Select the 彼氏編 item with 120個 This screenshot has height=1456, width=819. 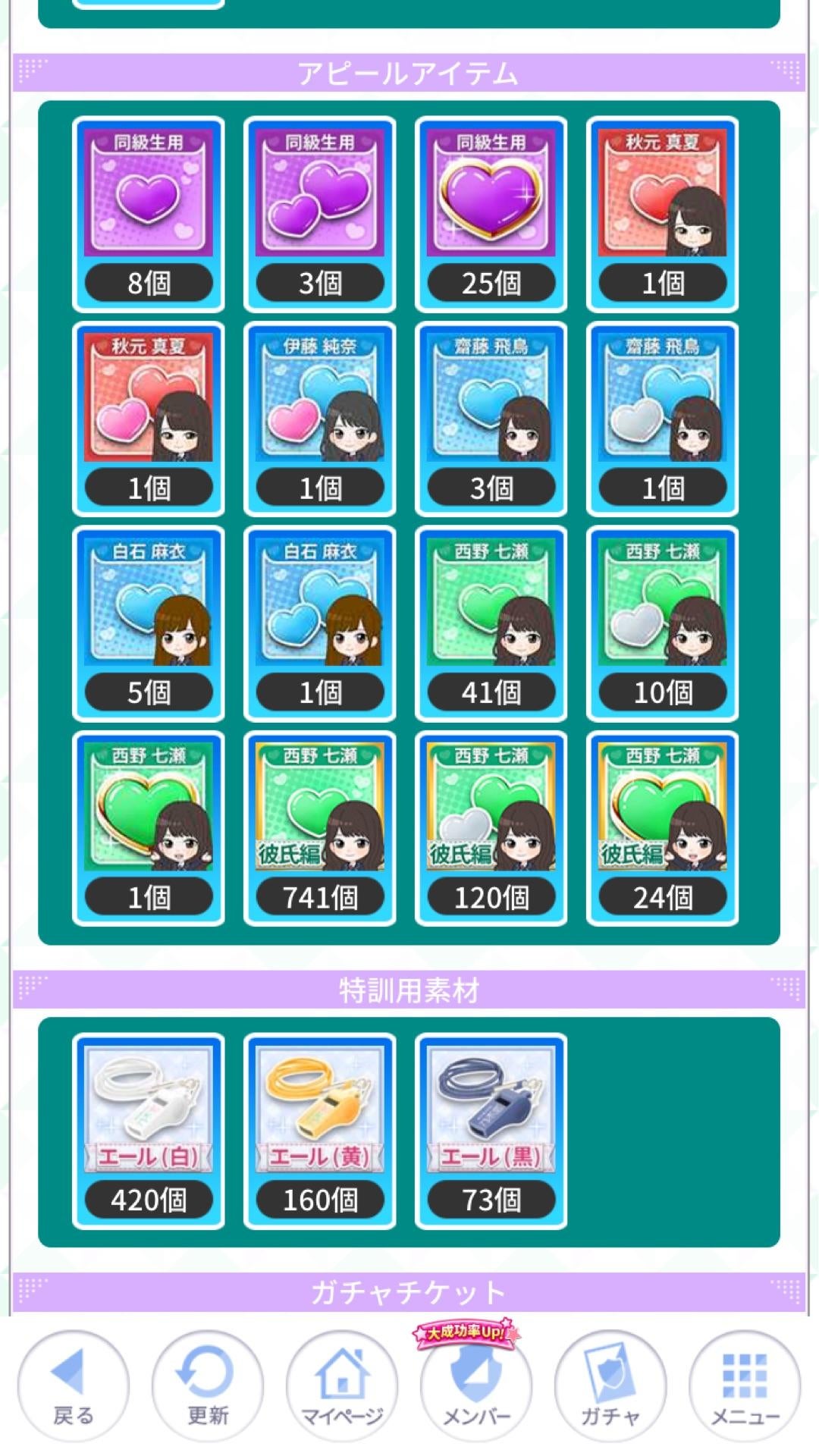tap(491, 828)
